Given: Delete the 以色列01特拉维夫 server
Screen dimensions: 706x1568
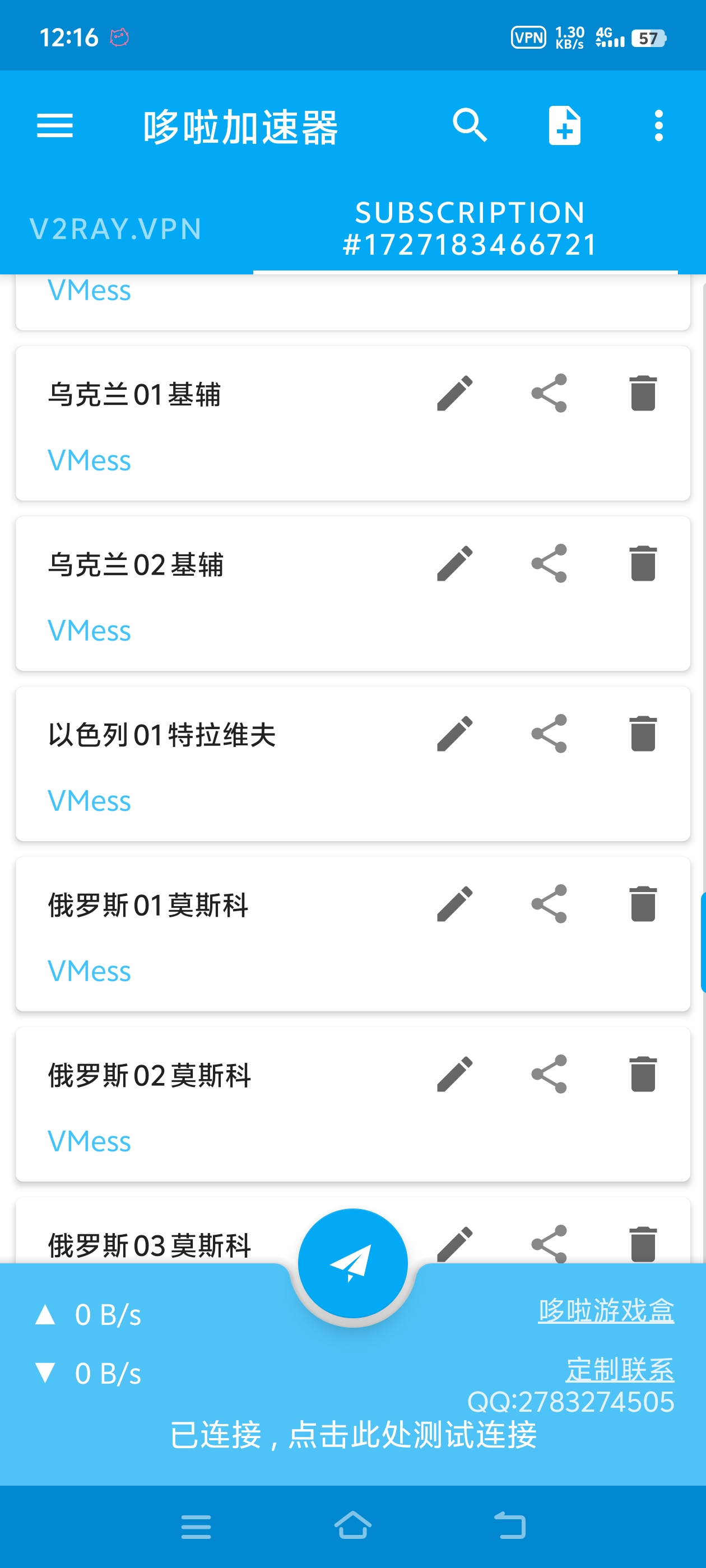Looking at the screenshot, I should pos(643,734).
